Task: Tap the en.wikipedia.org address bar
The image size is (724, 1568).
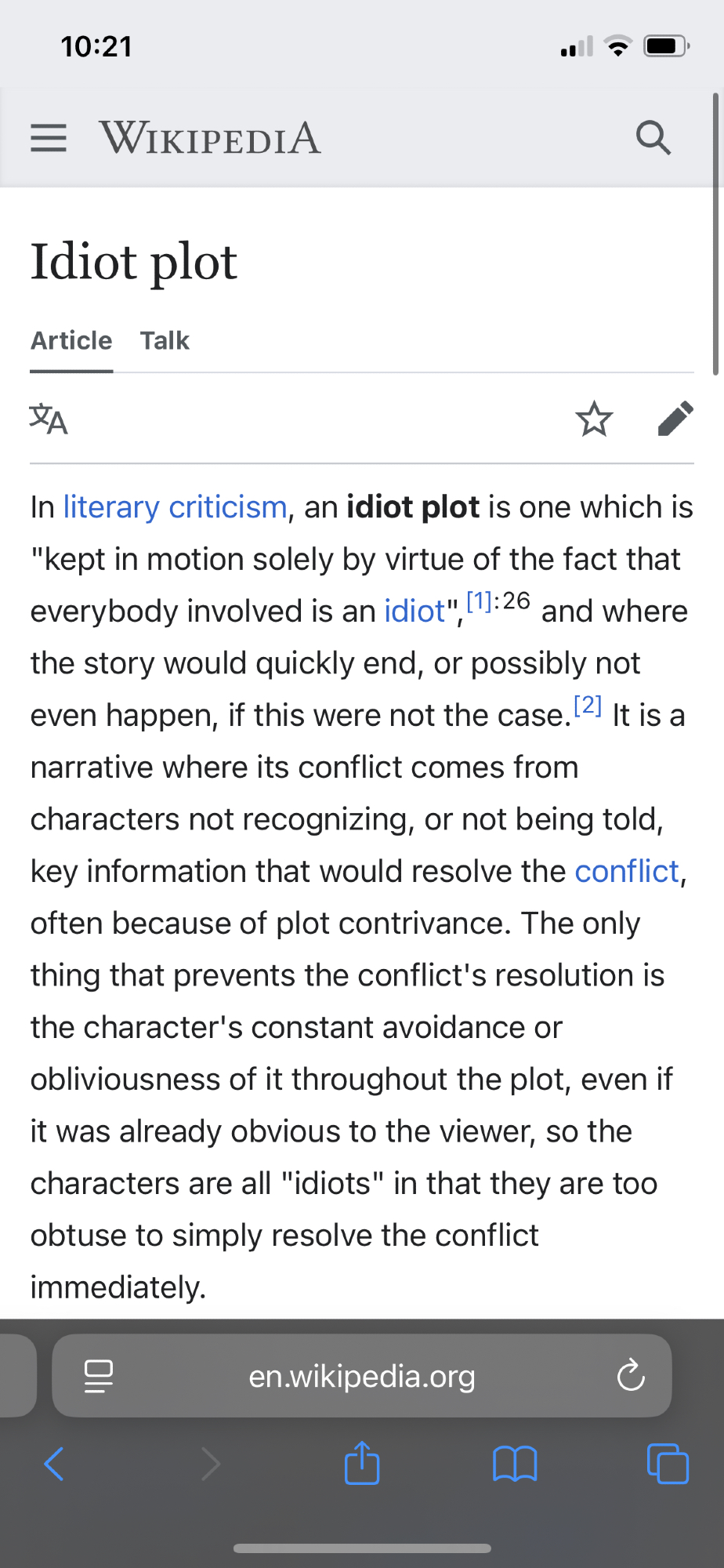Action: (x=362, y=1377)
